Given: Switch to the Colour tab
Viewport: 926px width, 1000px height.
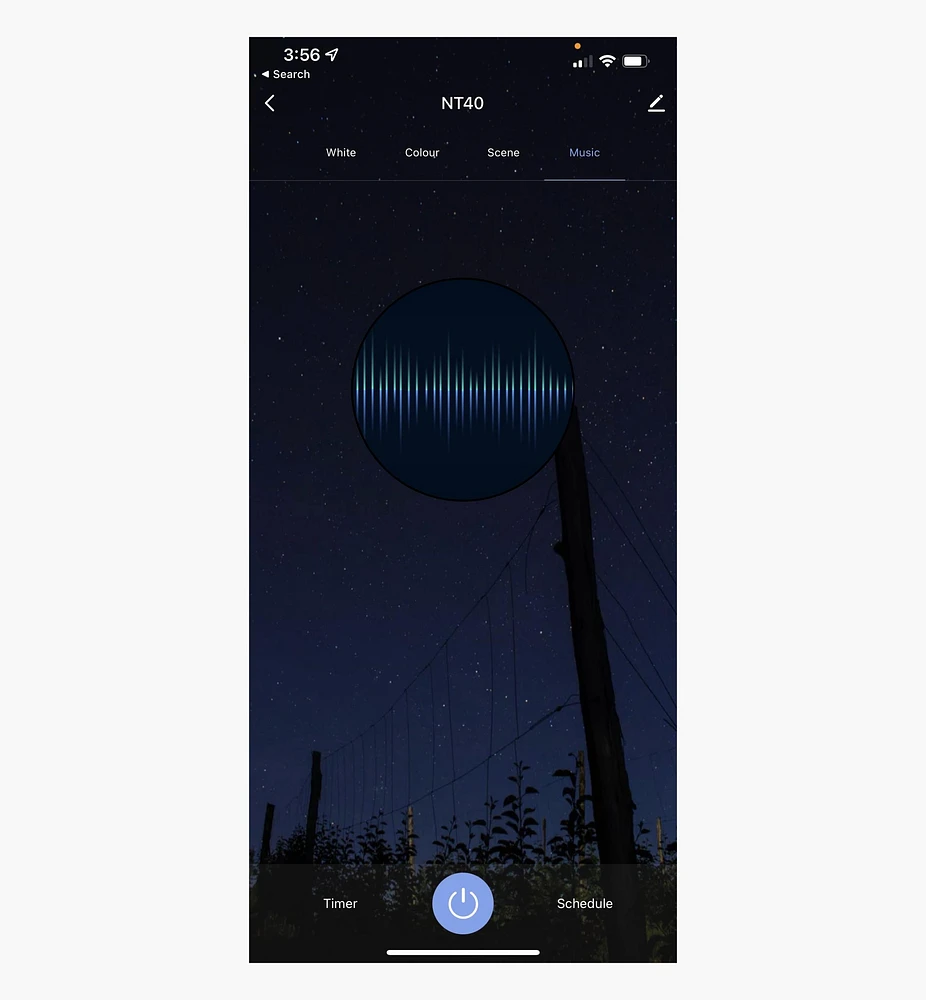Looking at the screenshot, I should pos(422,153).
